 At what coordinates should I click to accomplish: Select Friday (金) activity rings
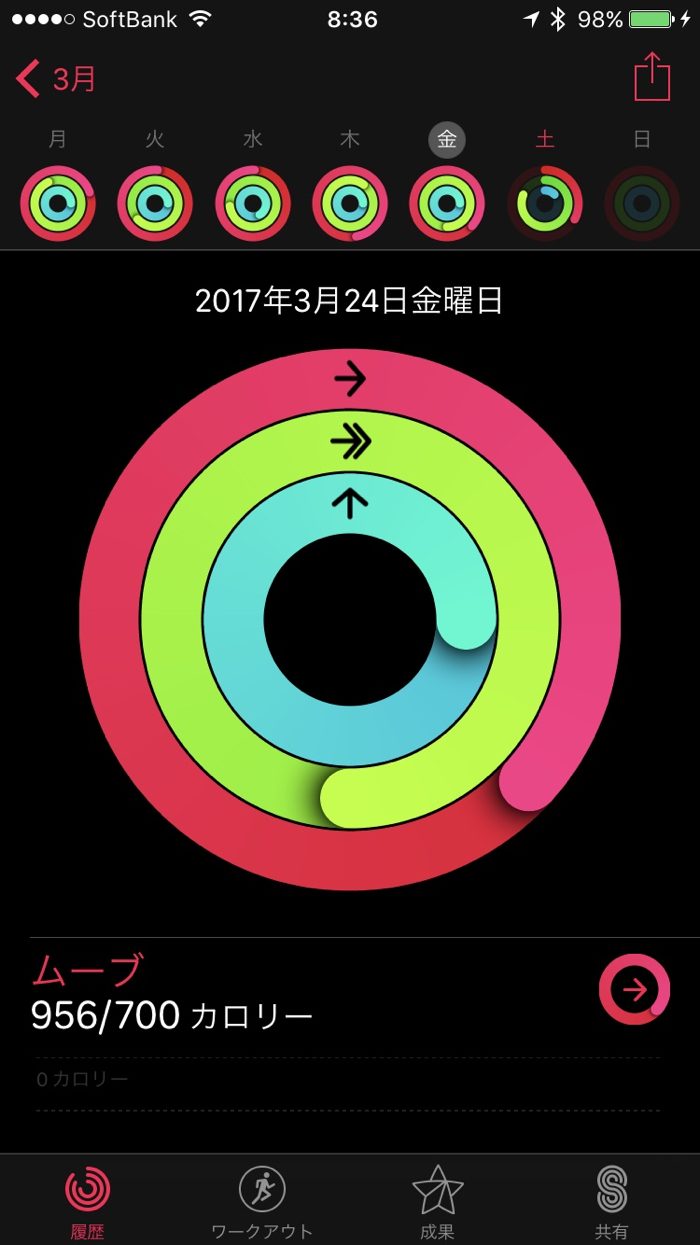tap(447, 203)
